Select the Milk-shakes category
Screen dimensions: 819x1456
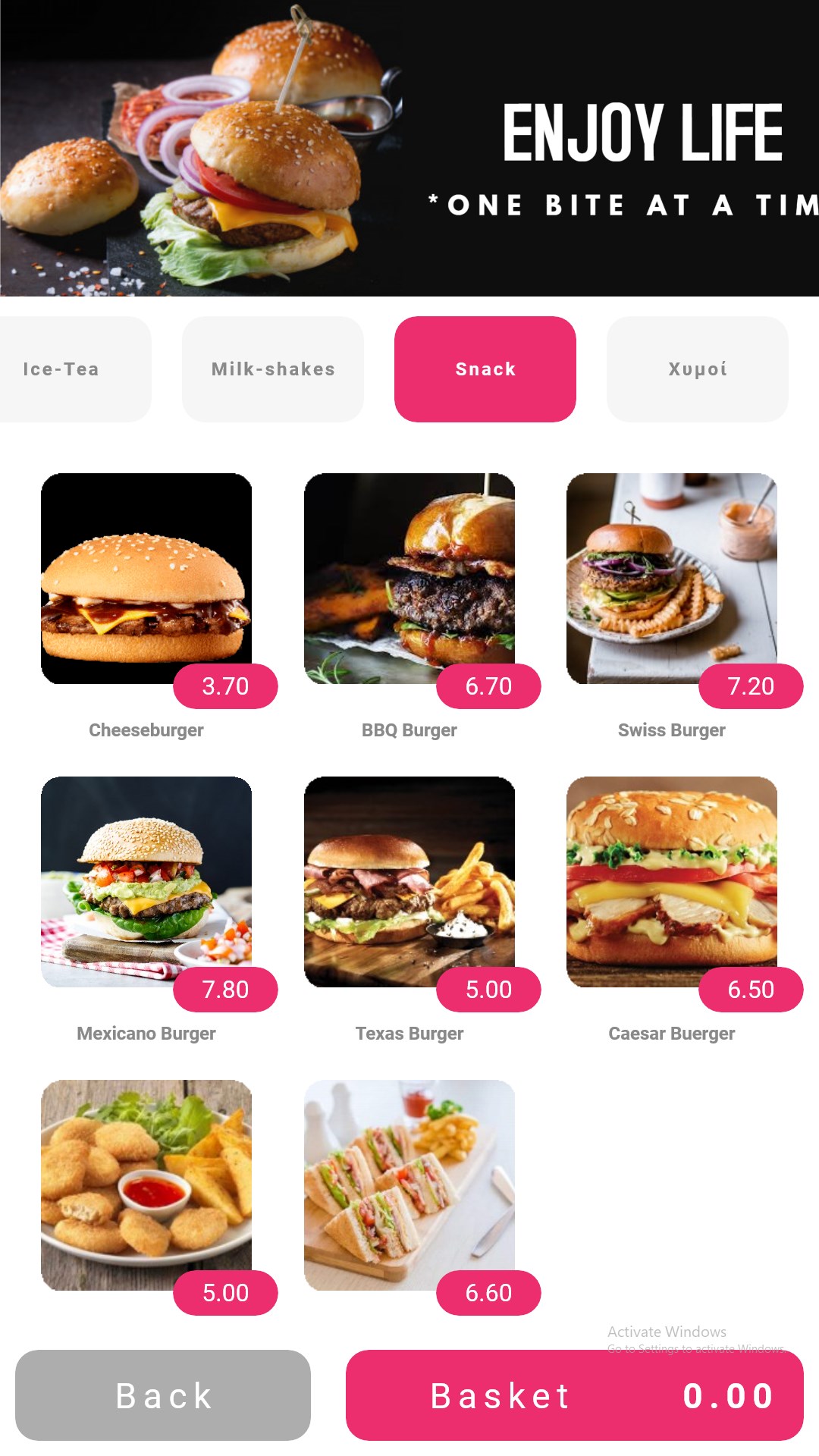coord(273,369)
